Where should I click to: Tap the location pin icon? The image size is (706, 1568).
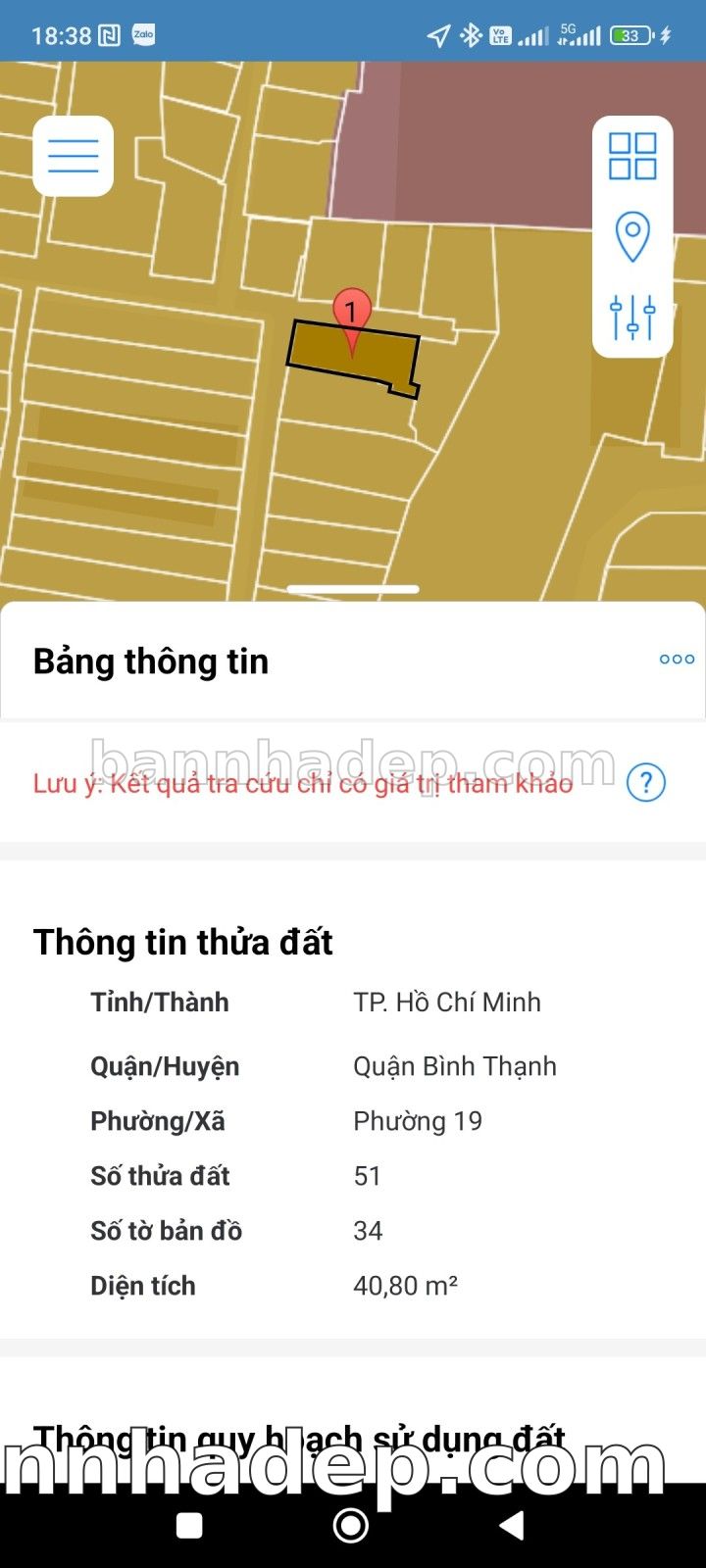[x=632, y=236]
